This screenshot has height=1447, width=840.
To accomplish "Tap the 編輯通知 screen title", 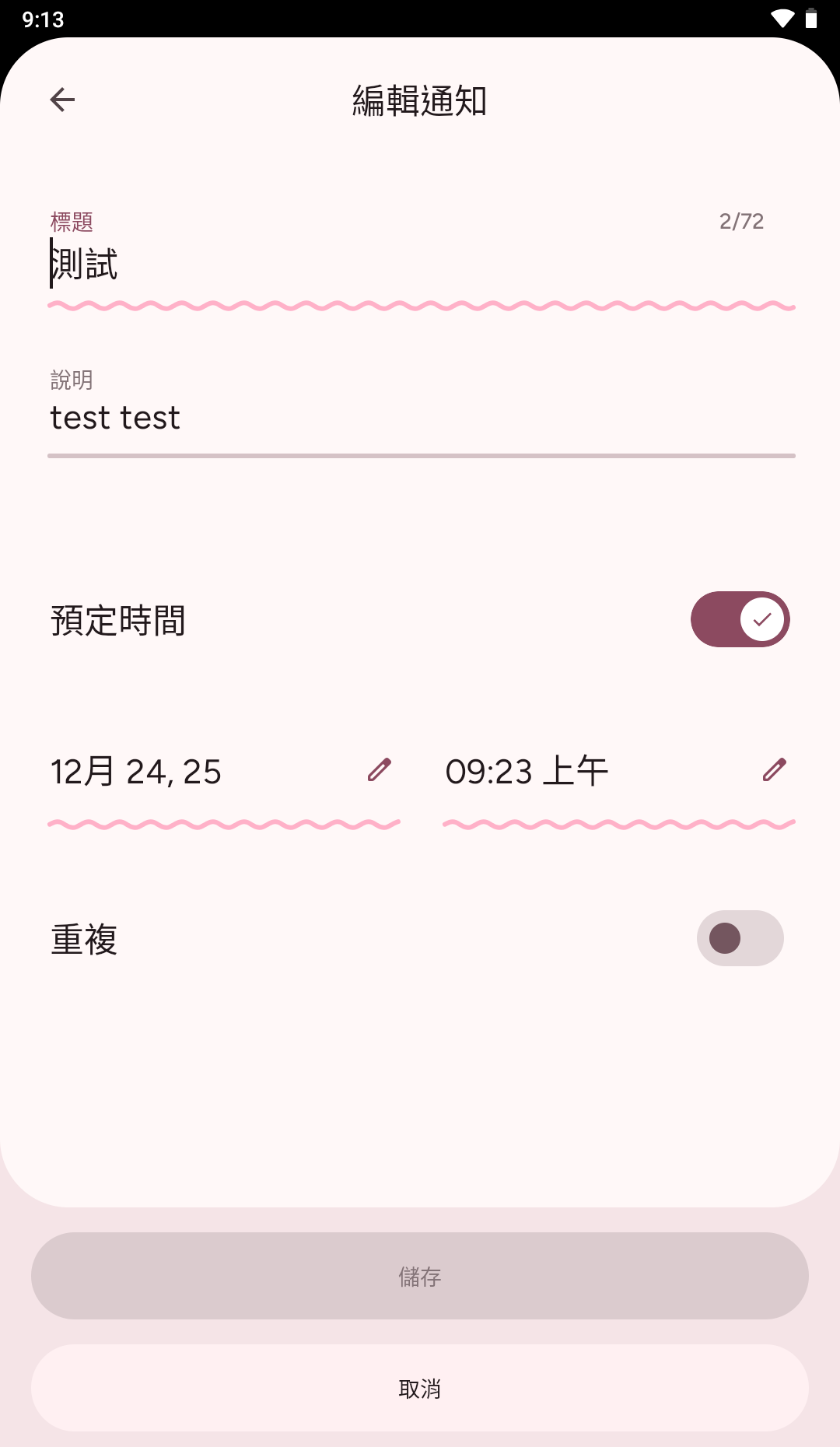I will [420, 101].
